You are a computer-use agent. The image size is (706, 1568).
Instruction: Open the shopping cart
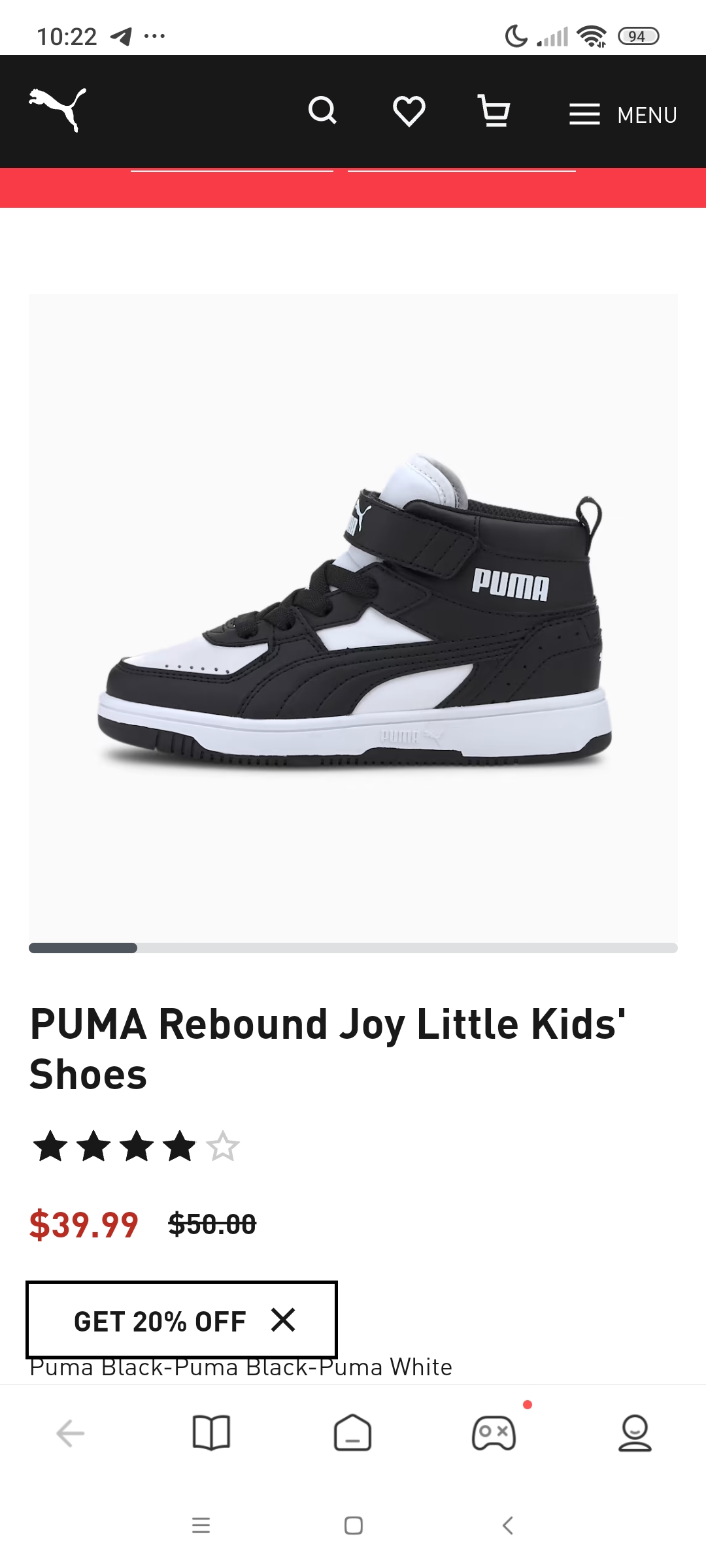click(494, 111)
